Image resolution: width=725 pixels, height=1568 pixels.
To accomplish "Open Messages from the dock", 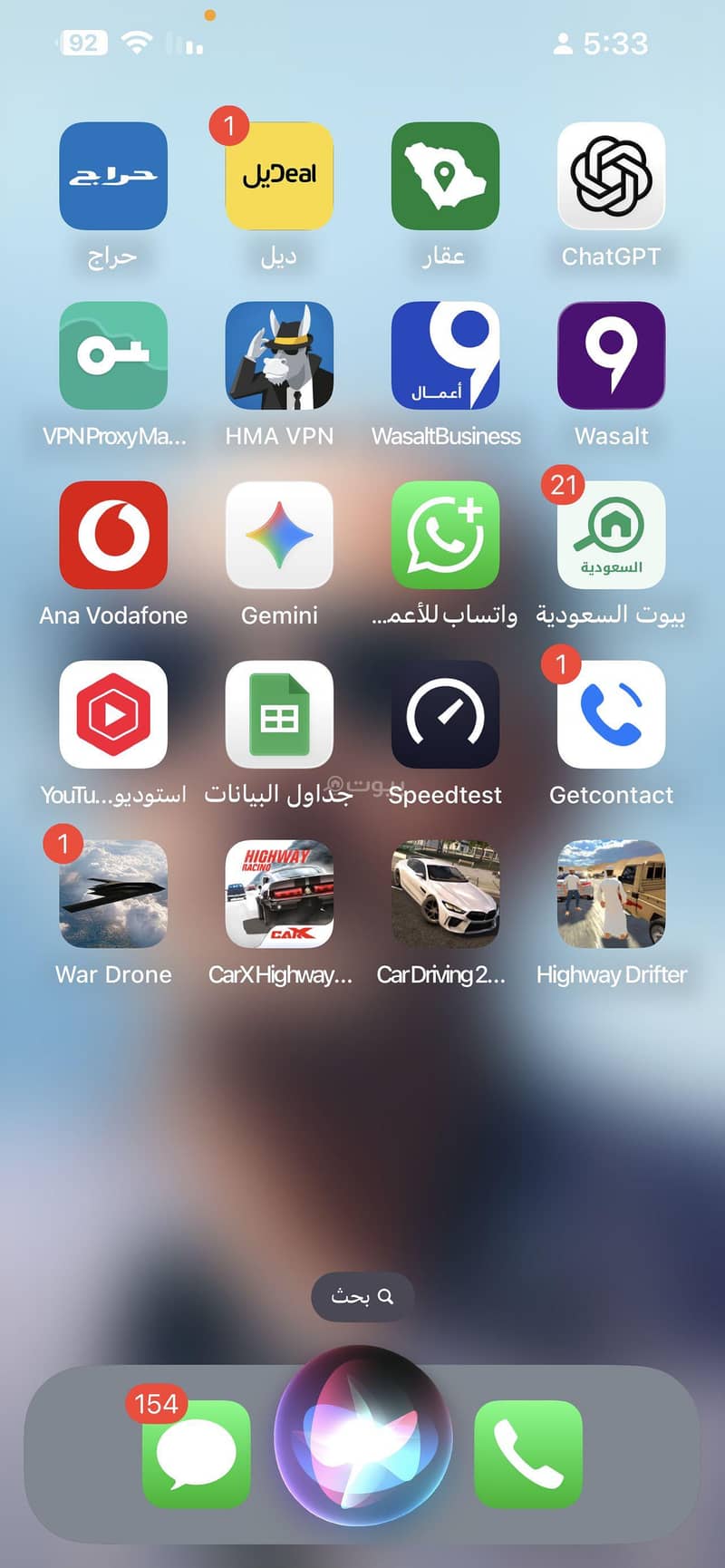I will (x=196, y=1454).
